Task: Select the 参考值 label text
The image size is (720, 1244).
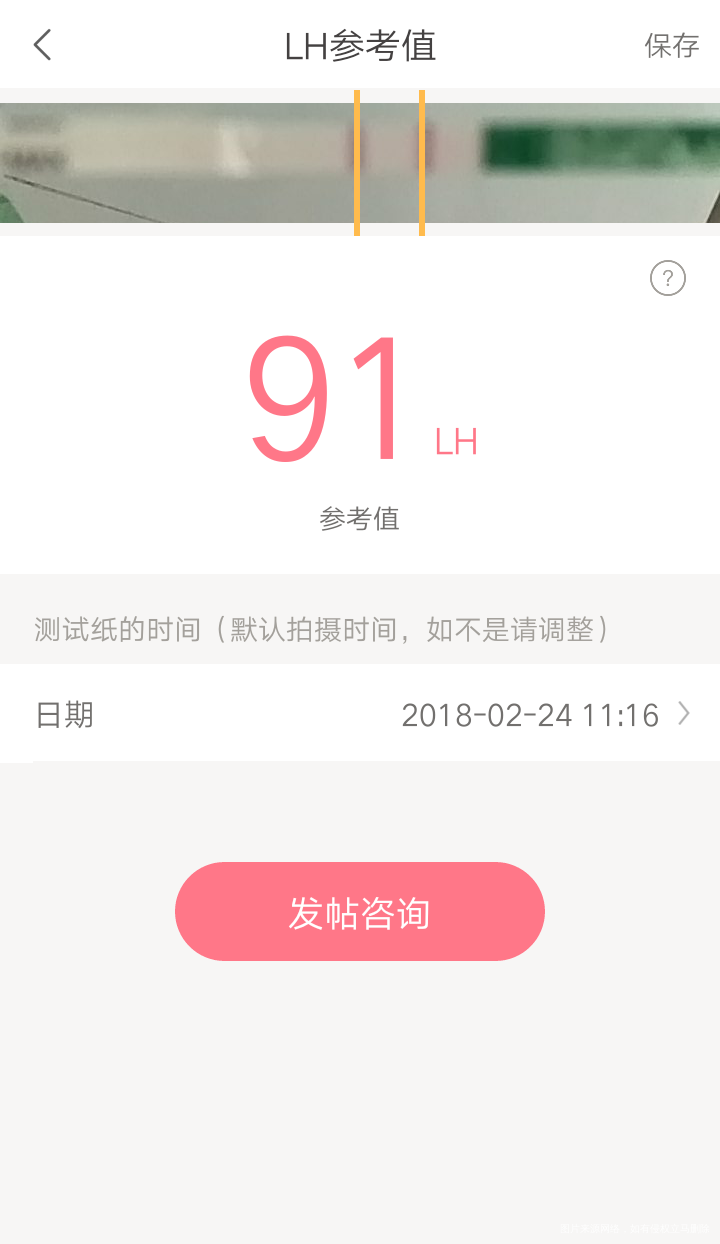Action: (360, 519)
